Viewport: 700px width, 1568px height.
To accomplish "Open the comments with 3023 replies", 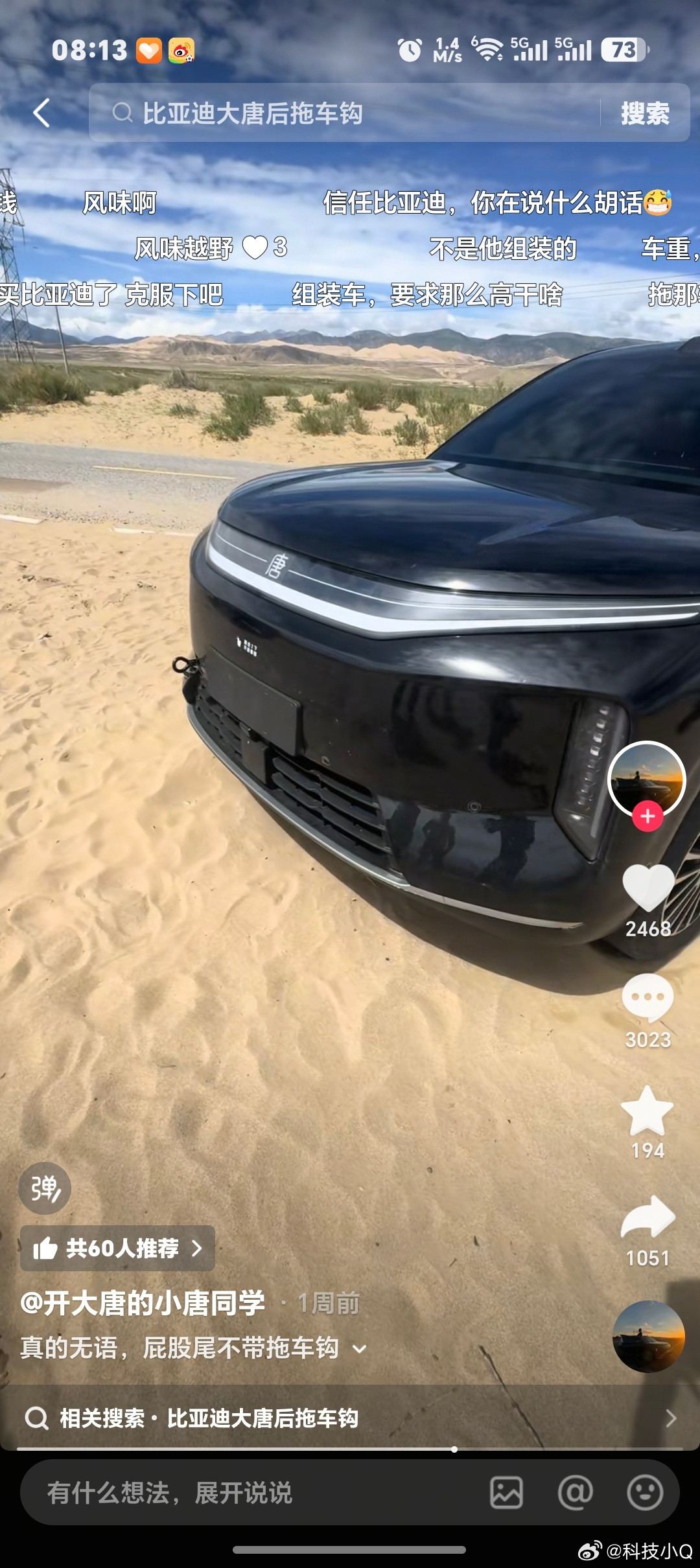I will [648, 998].
